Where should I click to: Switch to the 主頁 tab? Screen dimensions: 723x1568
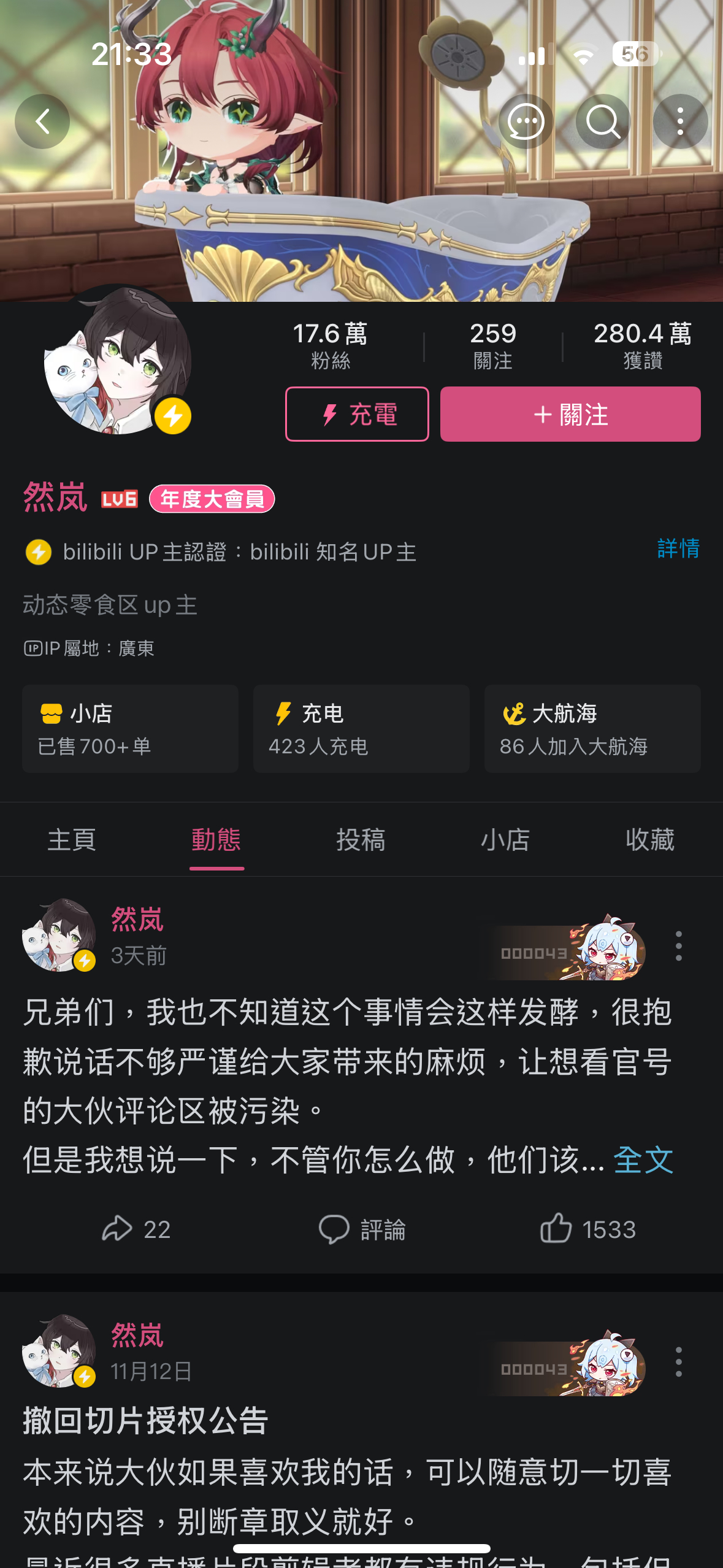click(x=72, y=840)
